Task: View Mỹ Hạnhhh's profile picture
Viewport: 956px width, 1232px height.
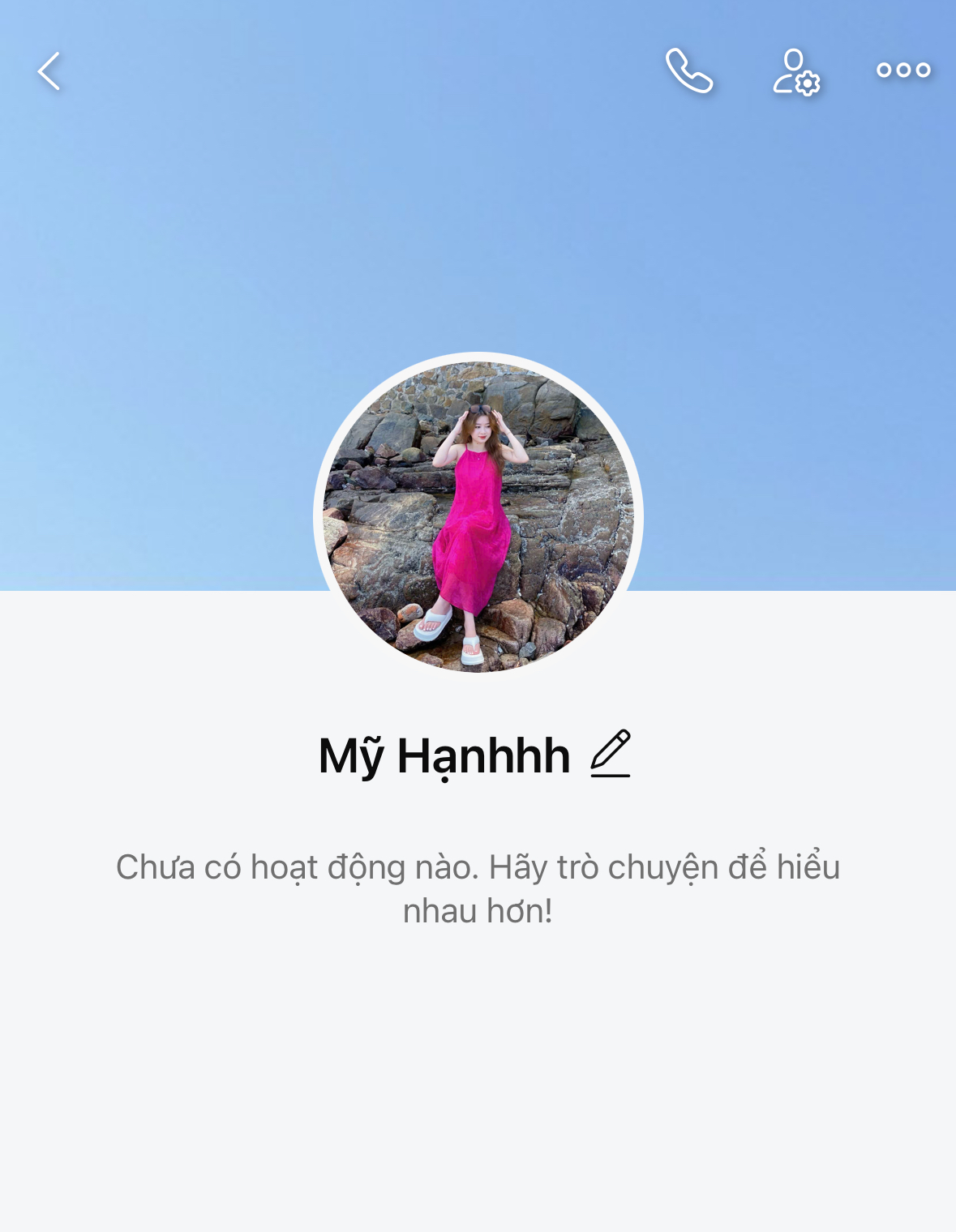Action: click(478, 516)
